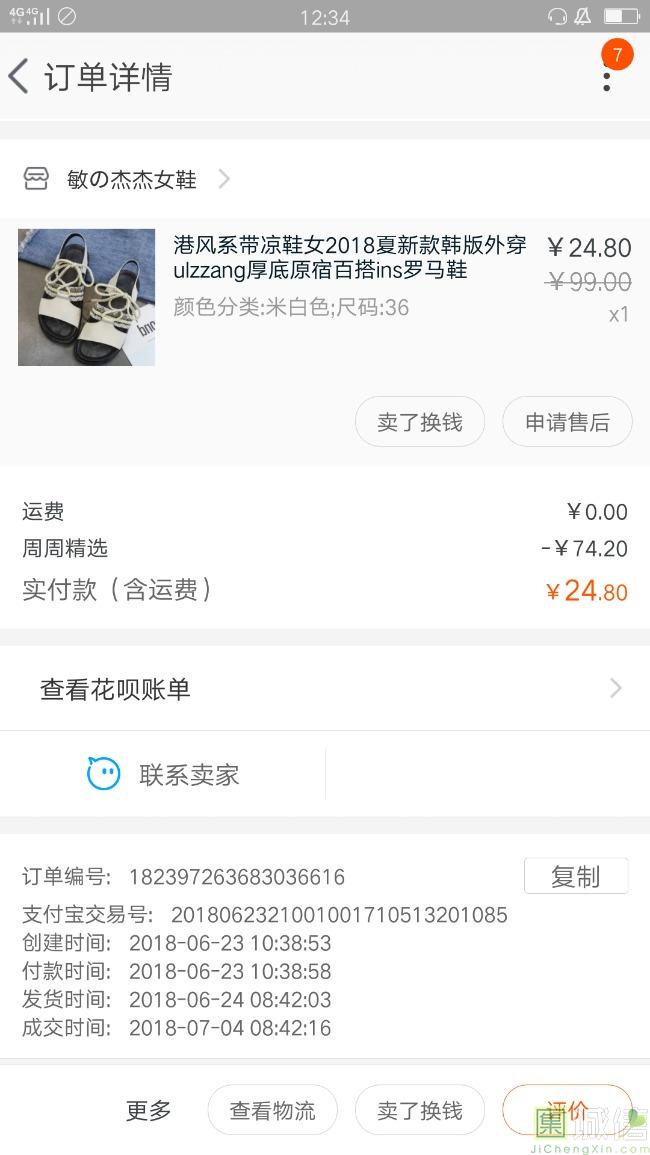This screenshot has height=1155, width=650.
Task: Tap 卖了换钱 in the bottom bar
Action: click(x=420, y=1110)
